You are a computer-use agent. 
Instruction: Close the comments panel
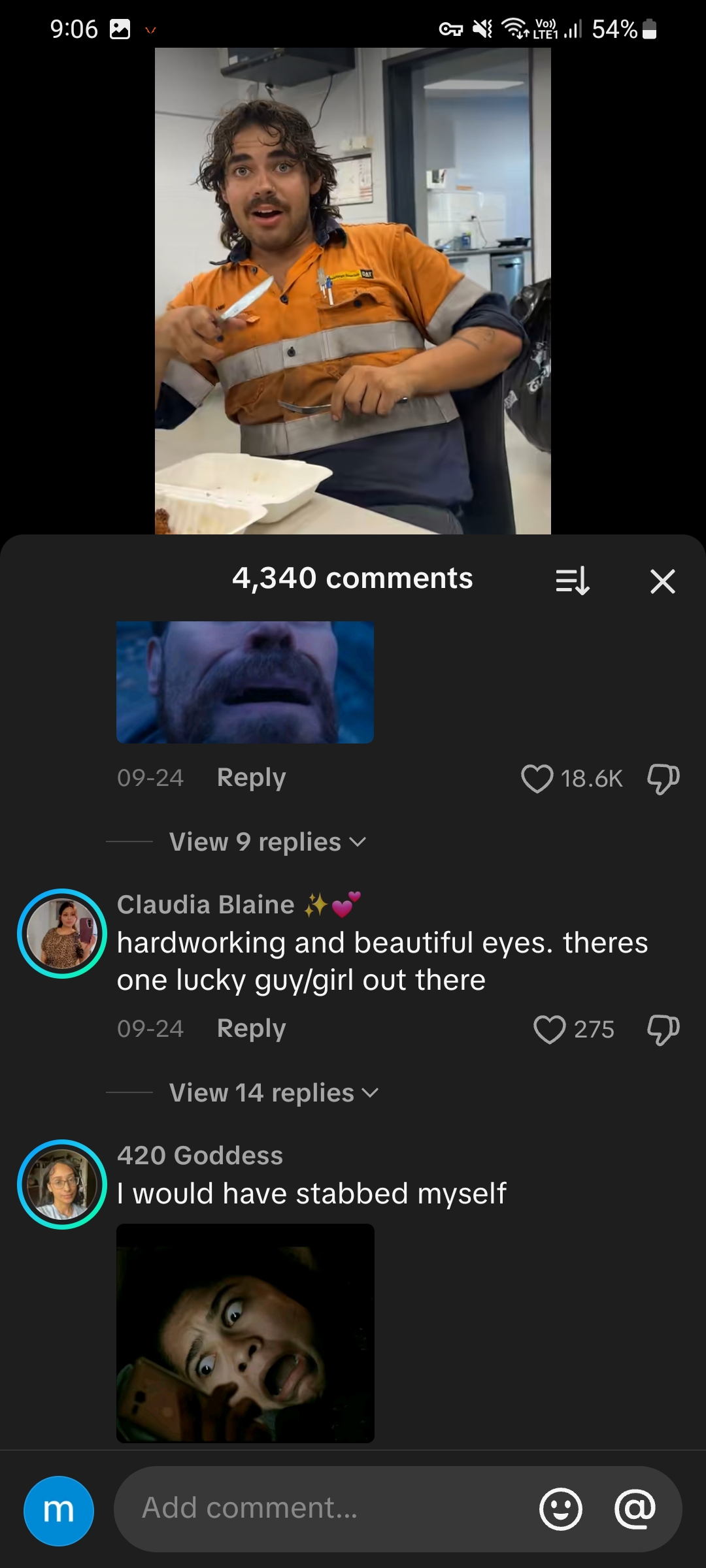[662, 581]
